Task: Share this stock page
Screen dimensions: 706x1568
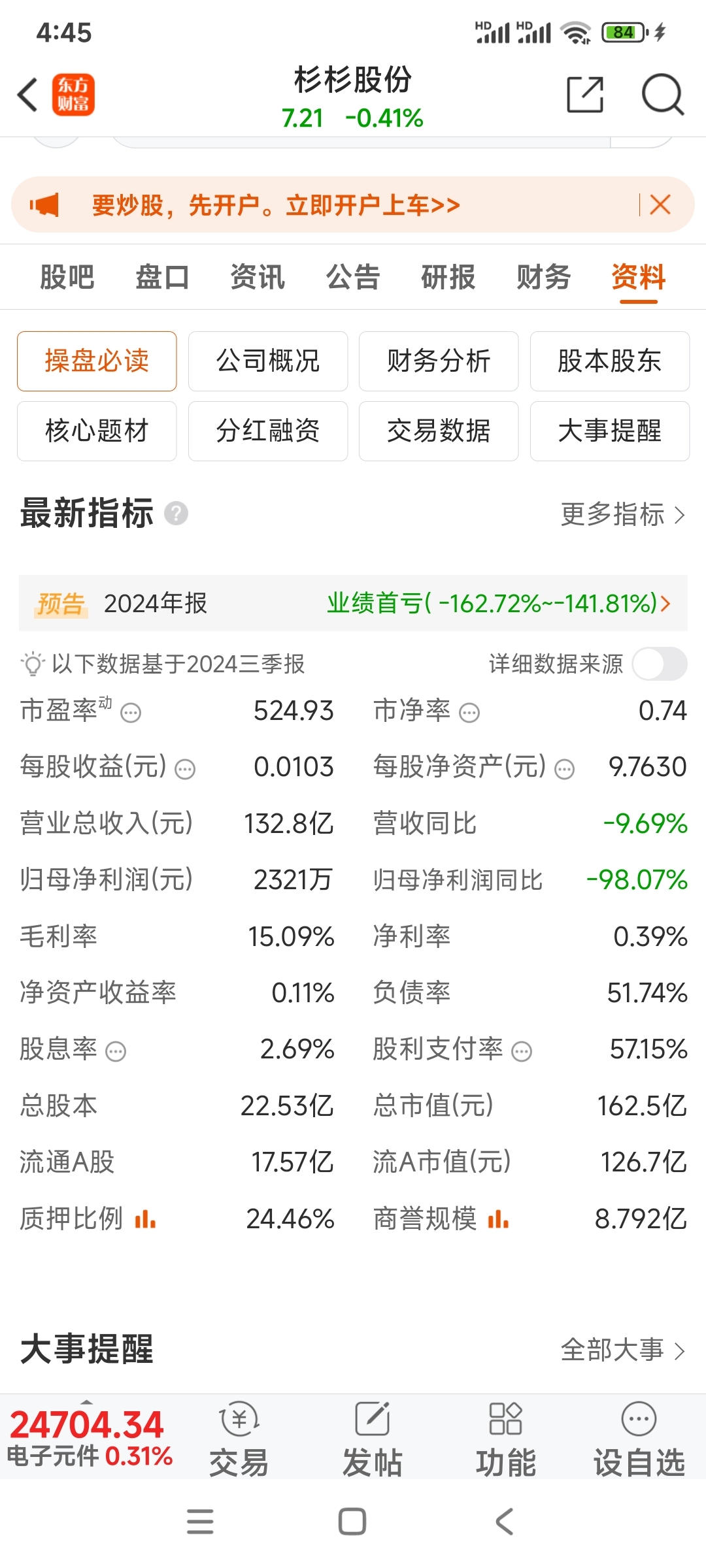Action: pos(584,95)
